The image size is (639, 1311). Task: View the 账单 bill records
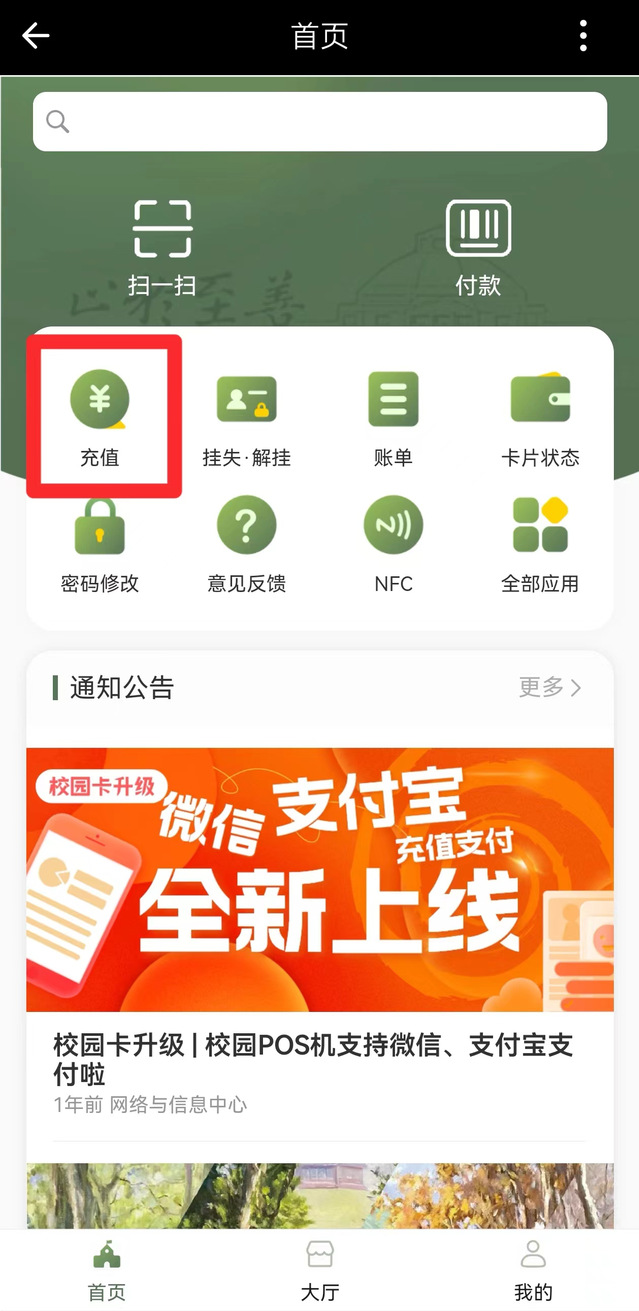pyautogui.click(x=393, y=416)
